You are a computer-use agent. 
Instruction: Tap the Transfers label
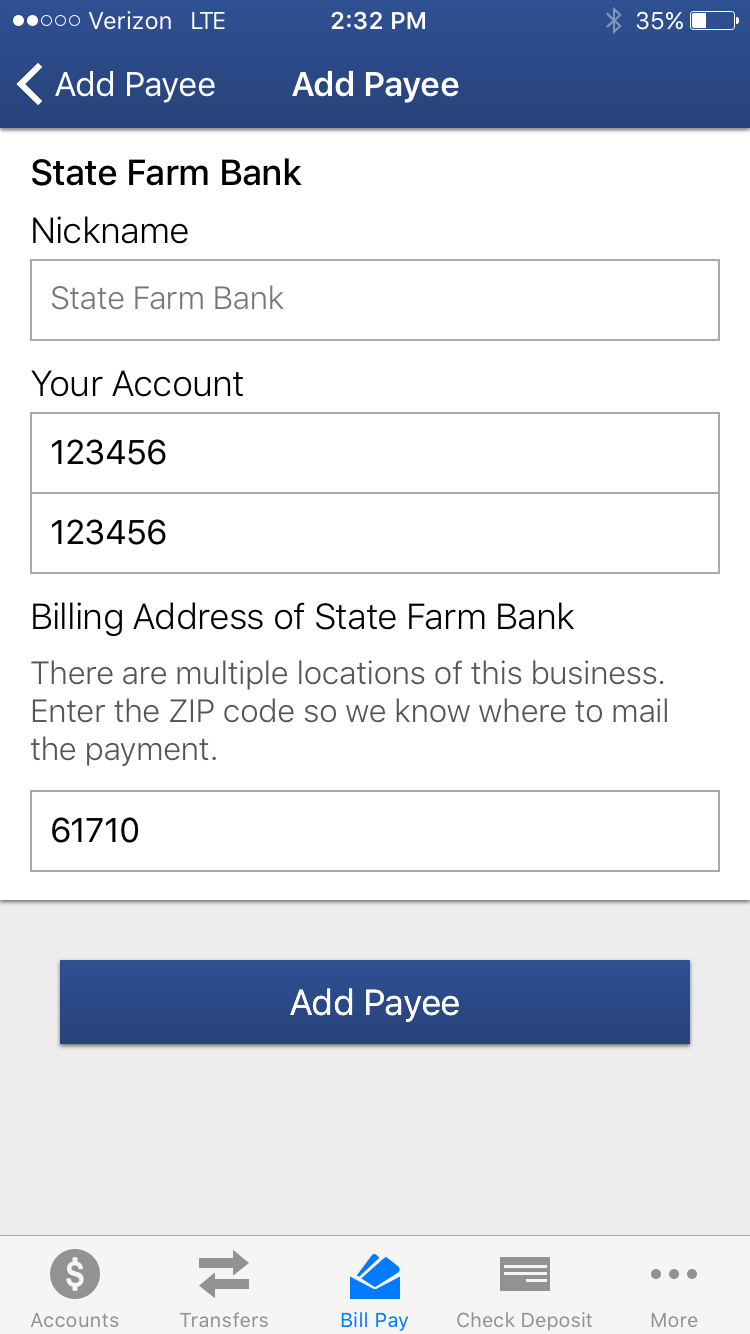[224, 1319]
